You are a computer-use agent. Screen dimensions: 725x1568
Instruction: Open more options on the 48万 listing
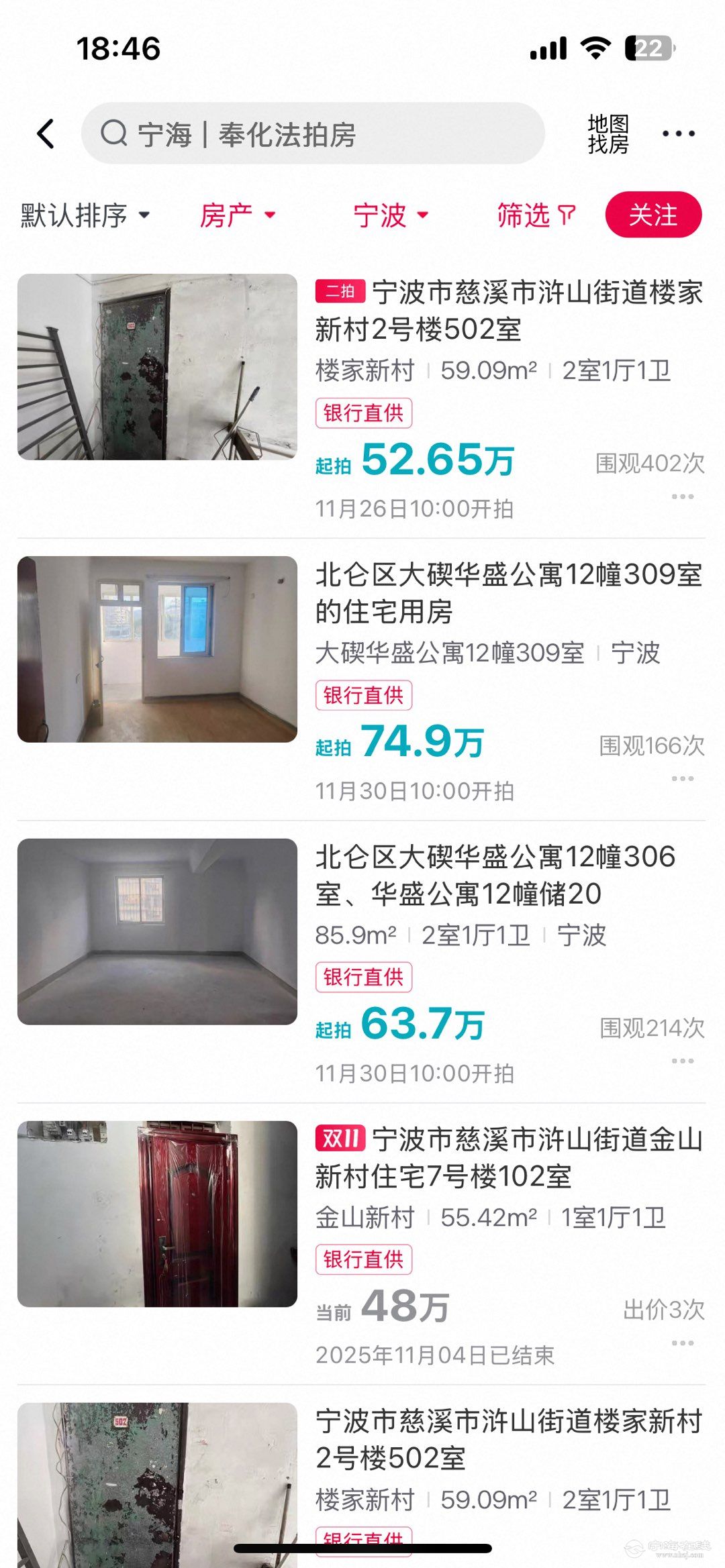tap(682, 1343)
